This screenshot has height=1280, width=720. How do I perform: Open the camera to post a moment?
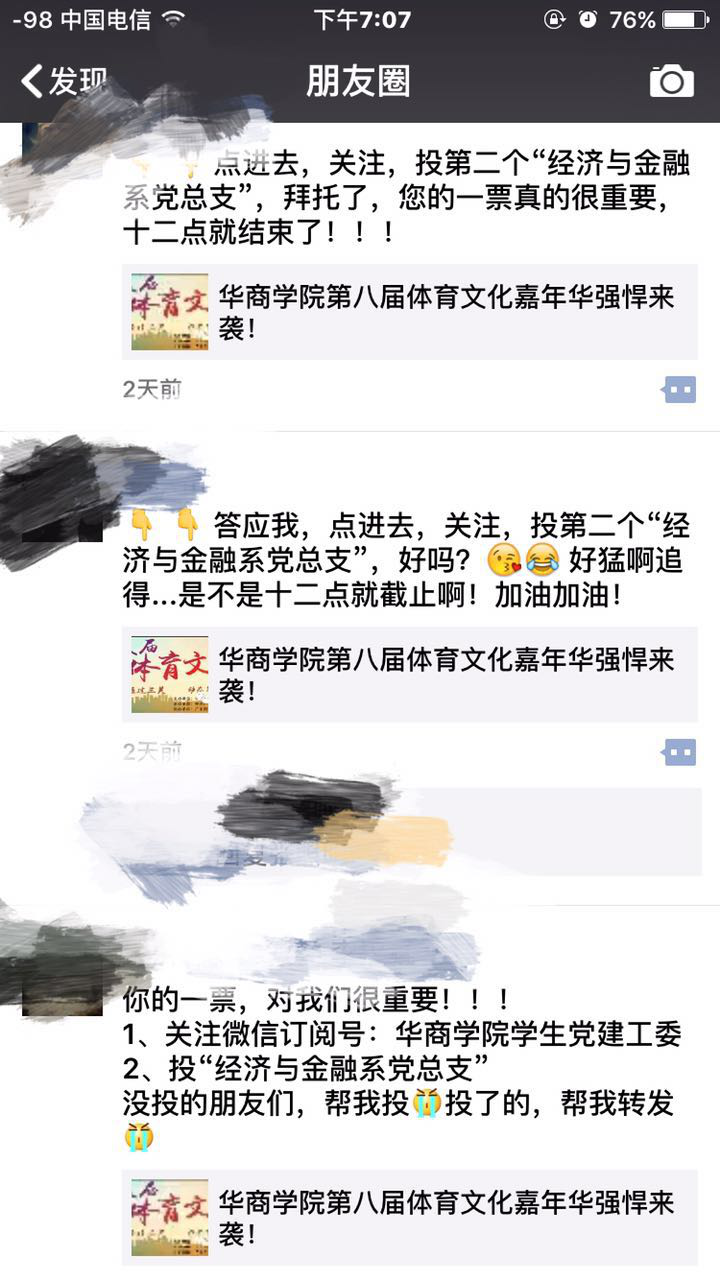[x=671, y=81]
